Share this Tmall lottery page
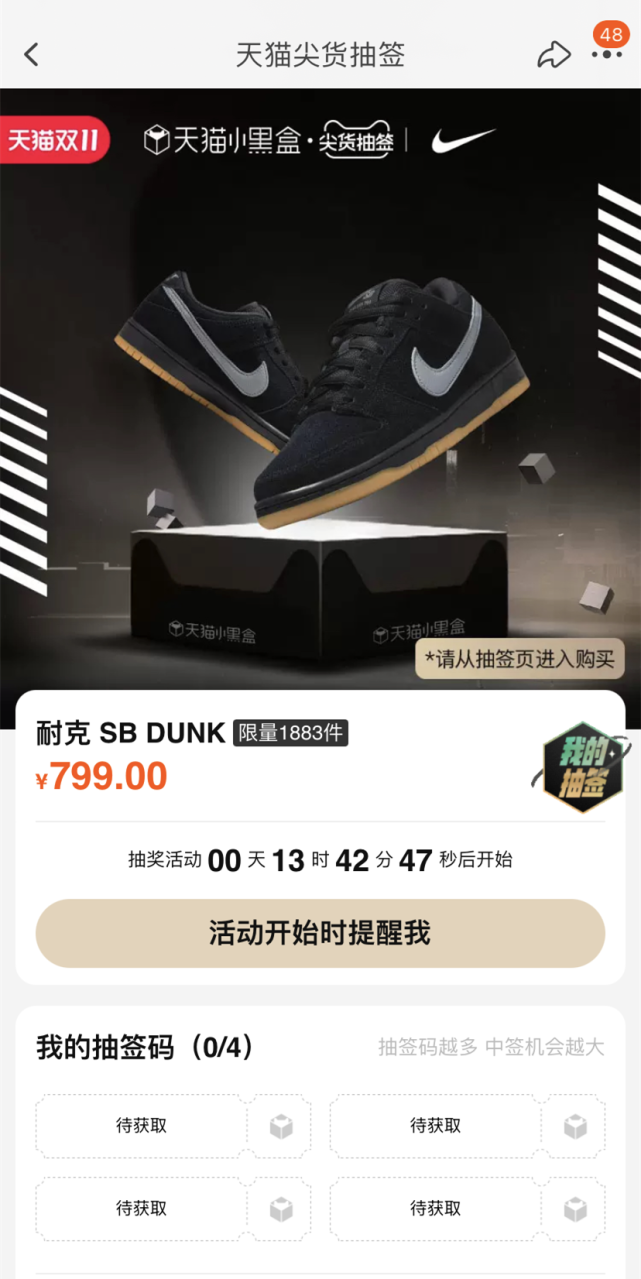 (x=553, y=54)
